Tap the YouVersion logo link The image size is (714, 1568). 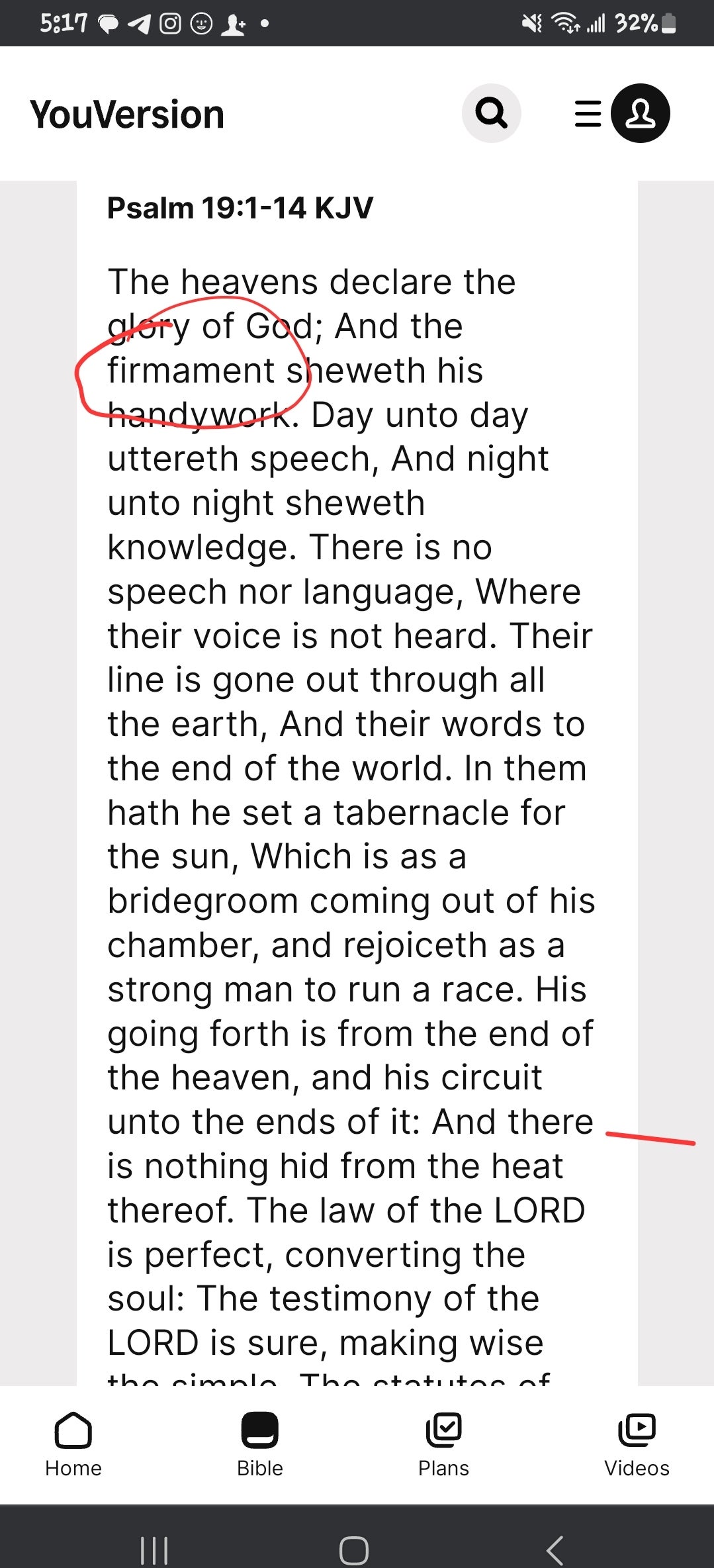pos(127,115)
